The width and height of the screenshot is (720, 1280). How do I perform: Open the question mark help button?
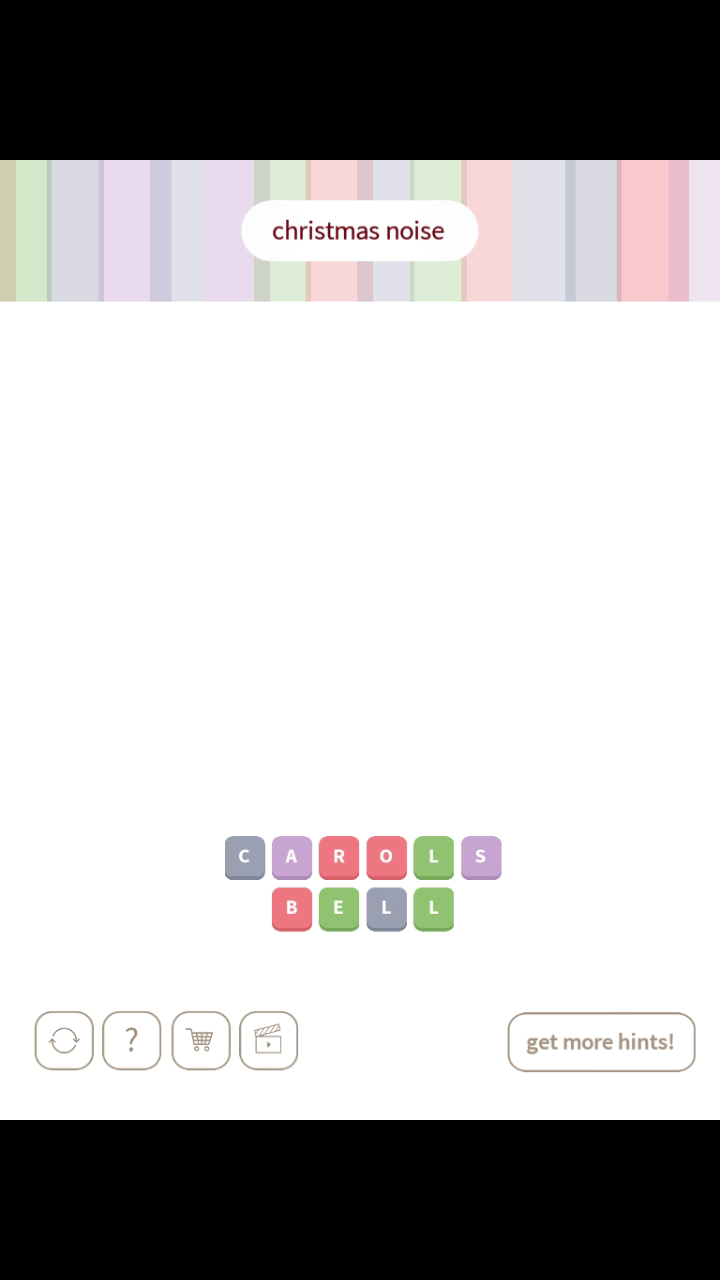click(x=131, y=1041)
